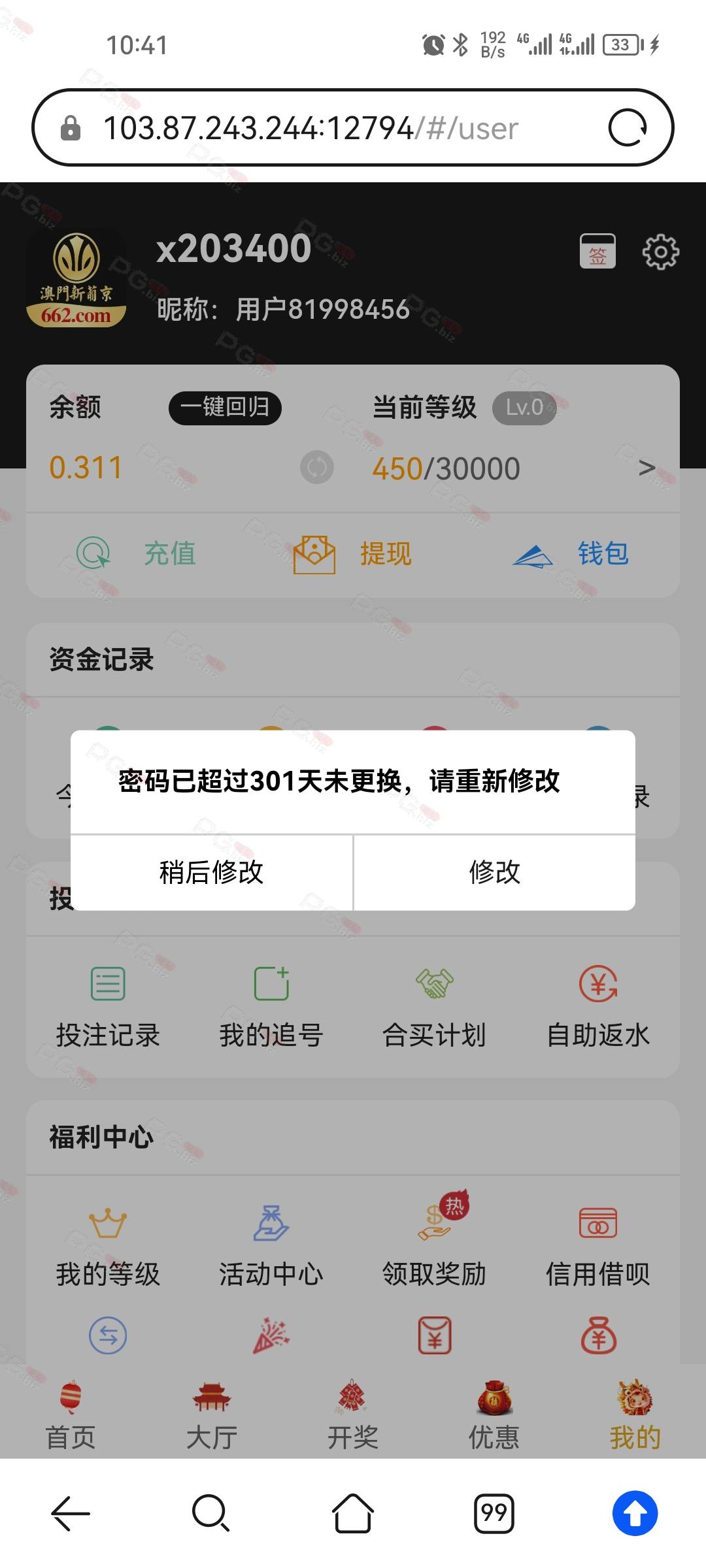
Task: Open 合买计划
Action: [434, 1007]
